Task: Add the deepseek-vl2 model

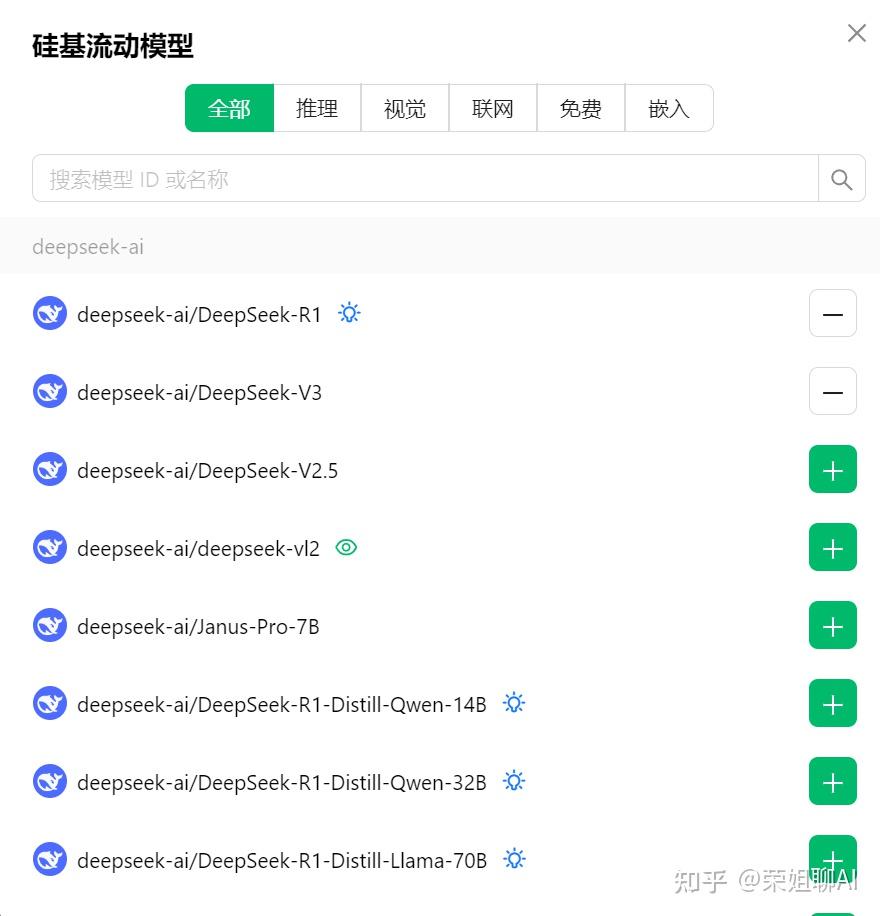Action: click(832, 548)
